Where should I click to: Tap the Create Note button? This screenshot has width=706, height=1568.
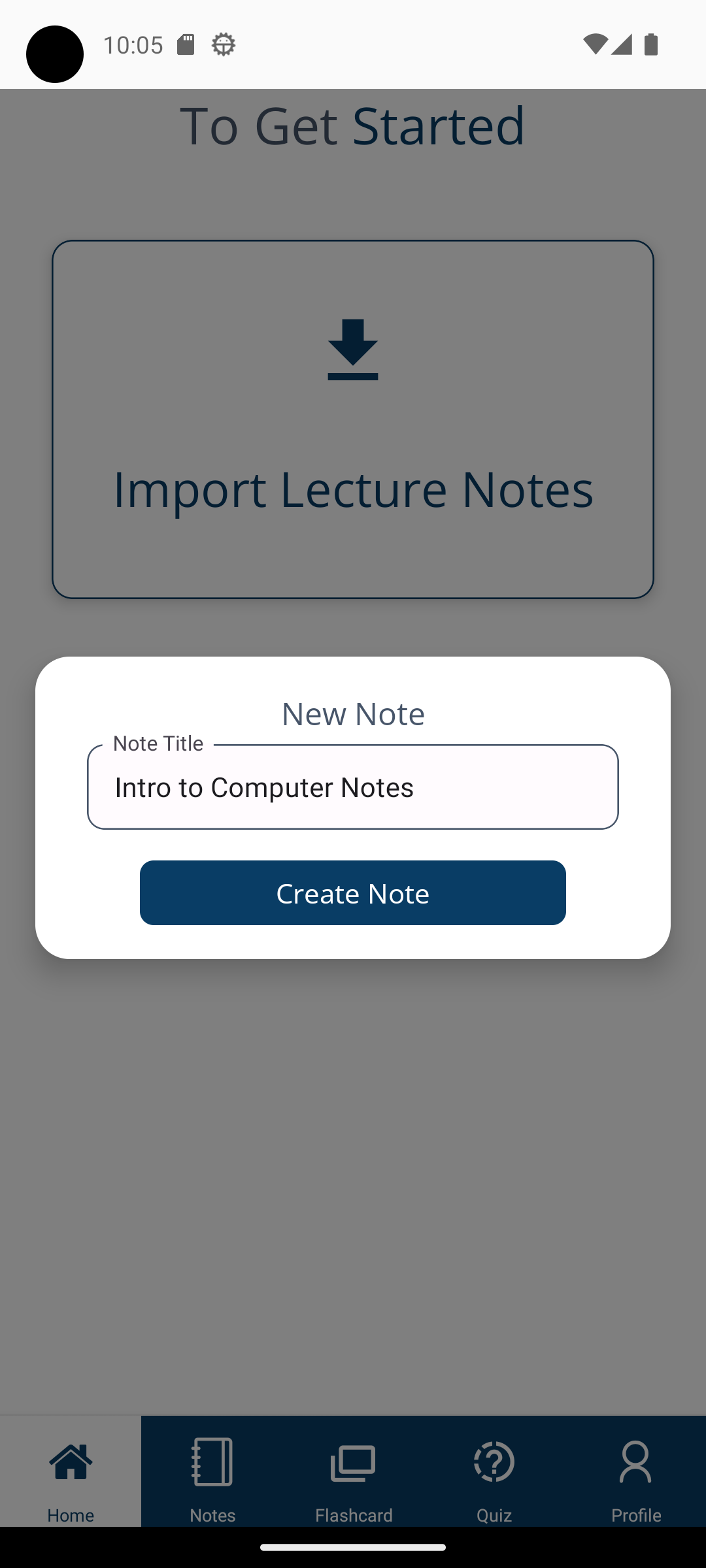point(353,892)
